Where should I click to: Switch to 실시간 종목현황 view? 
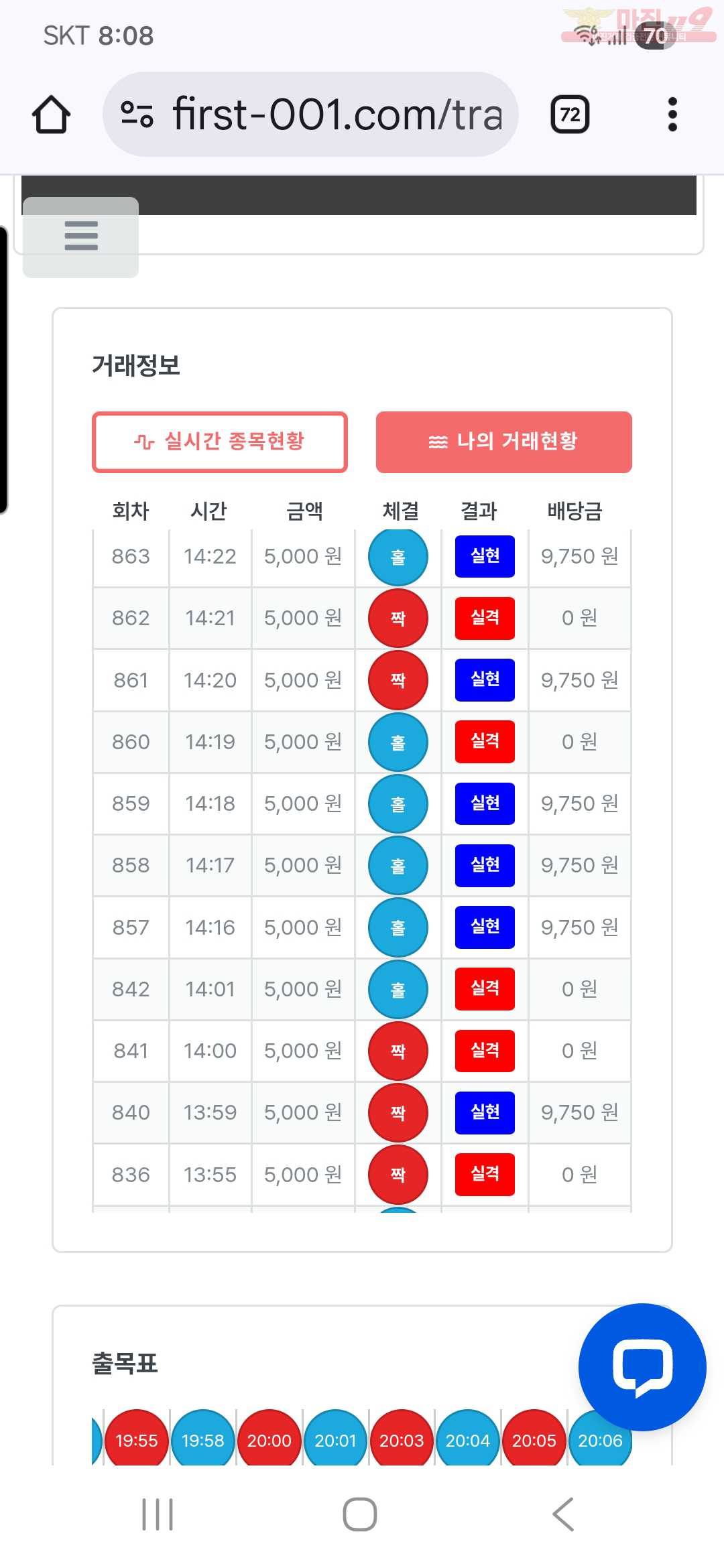220,442
